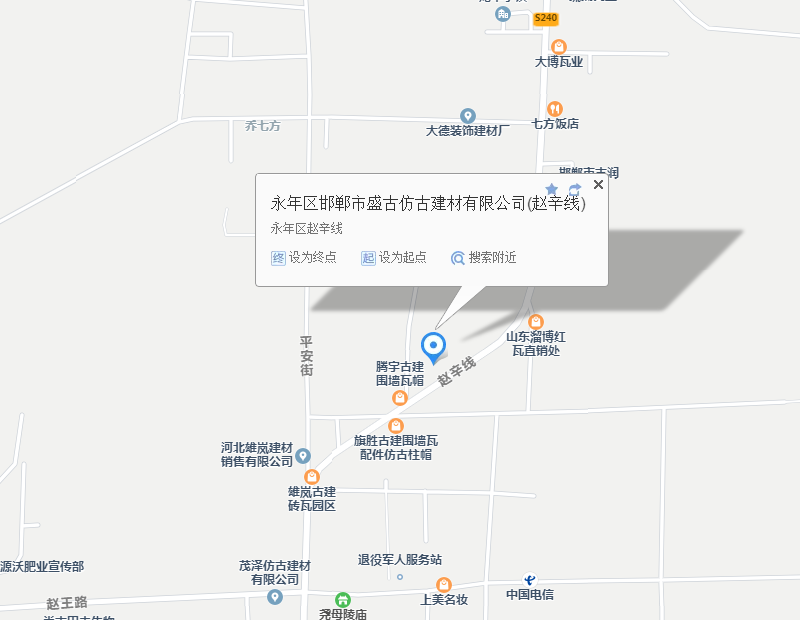
Task: Share this location via the arrow icon
Action: pos(574,189)
